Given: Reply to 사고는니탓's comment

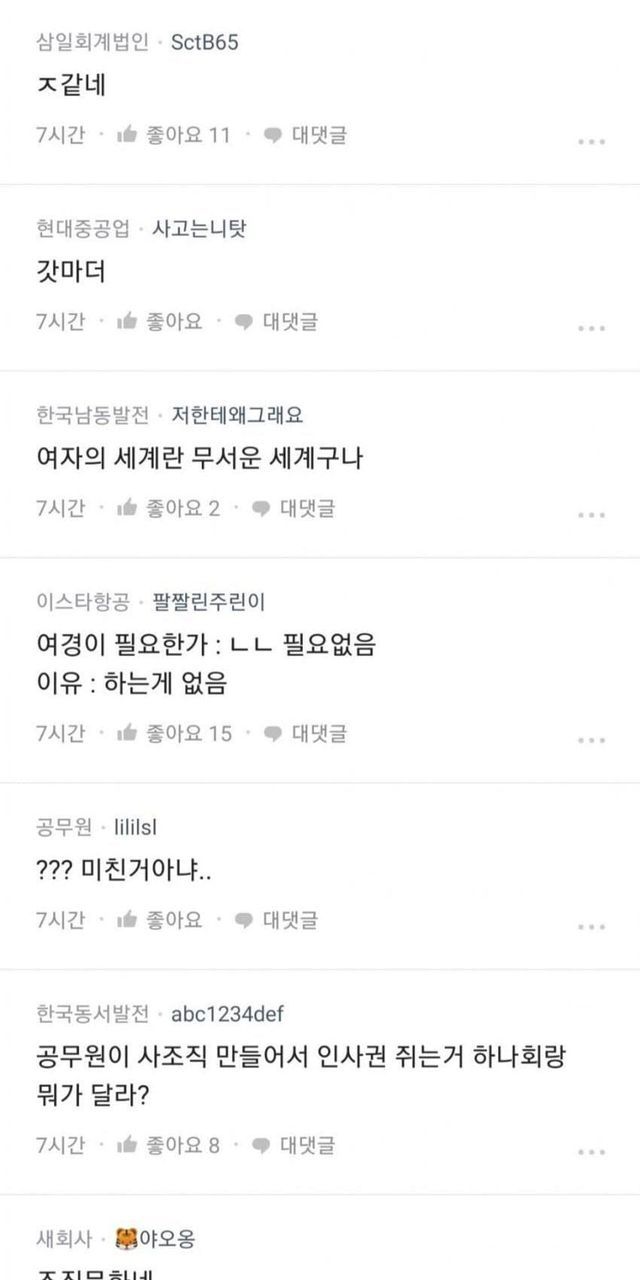Looking at the screenshot, I should 276,321.
